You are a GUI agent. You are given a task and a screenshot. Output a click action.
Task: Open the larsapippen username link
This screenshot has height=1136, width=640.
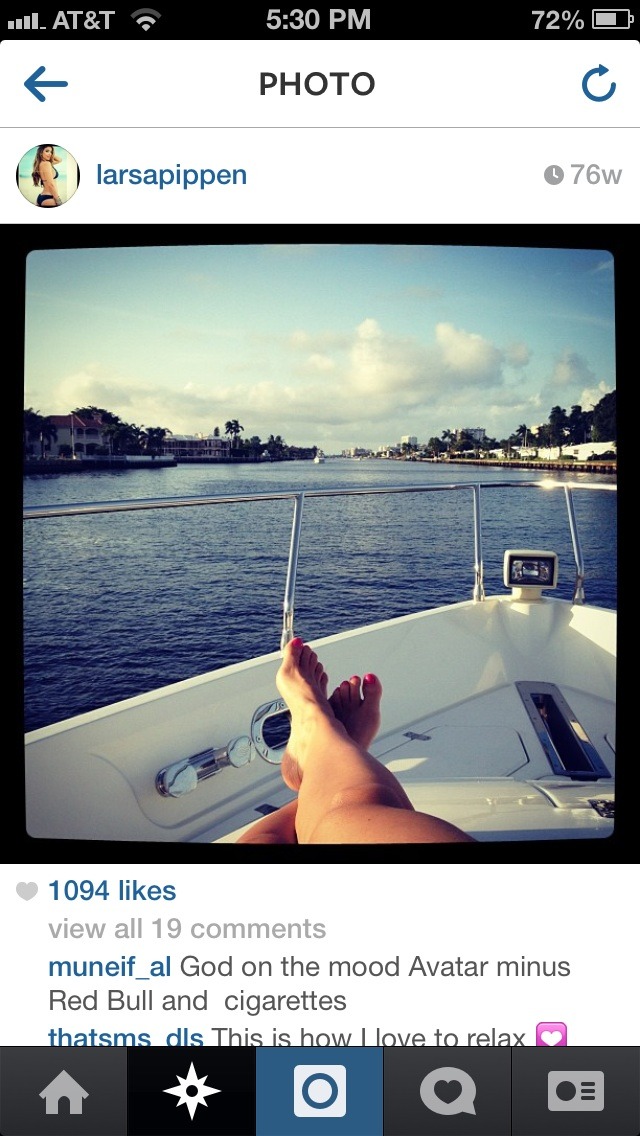point(171,175)
